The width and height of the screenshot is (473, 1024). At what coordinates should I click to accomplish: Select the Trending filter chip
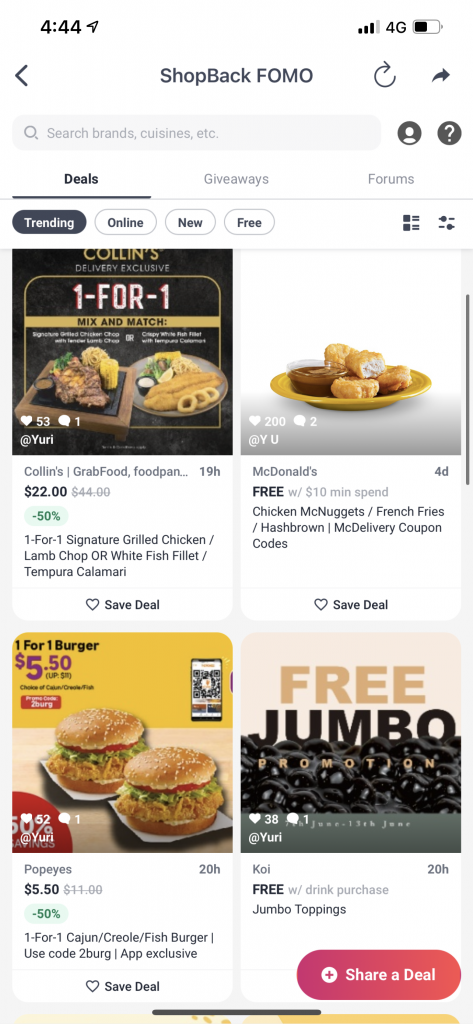49,222
